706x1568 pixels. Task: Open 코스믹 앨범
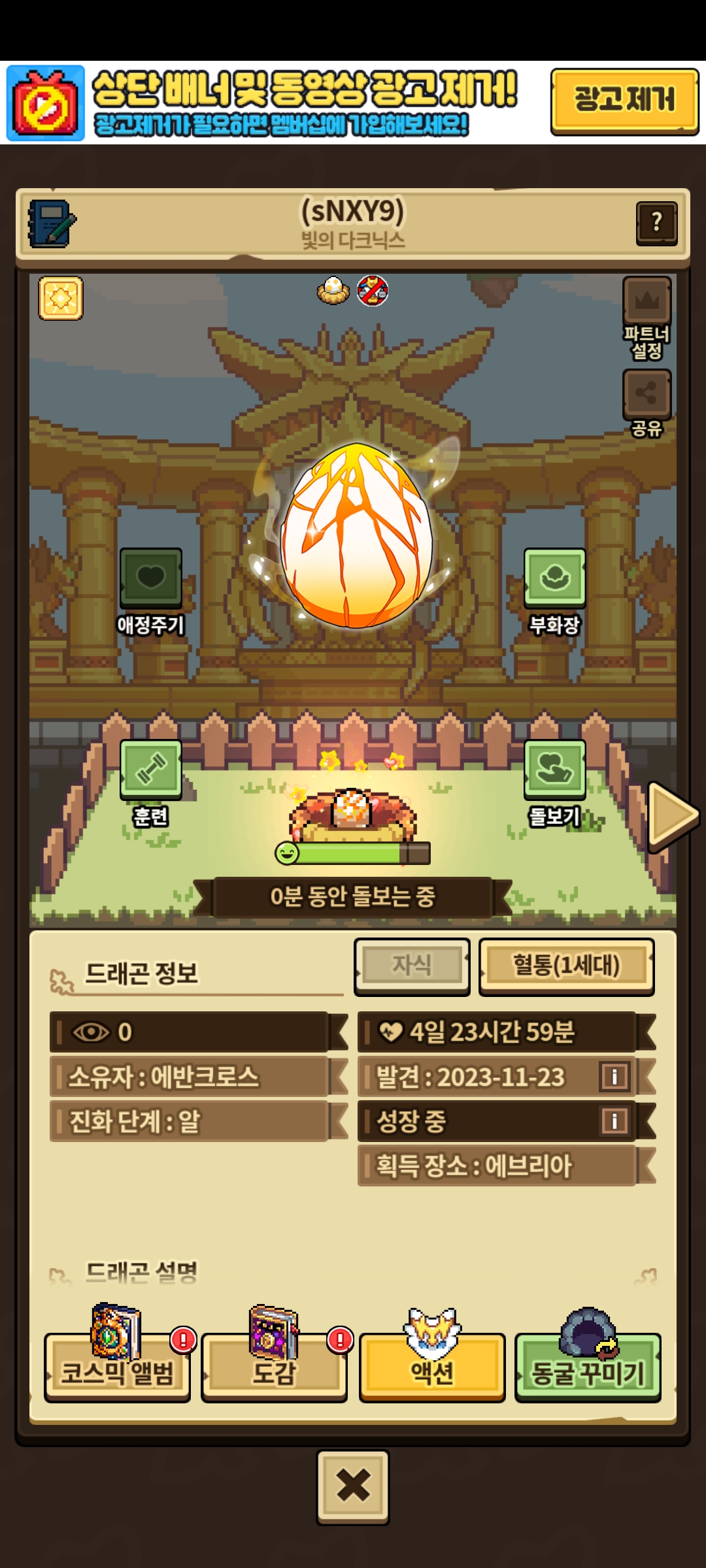[x=118, y=1372]
